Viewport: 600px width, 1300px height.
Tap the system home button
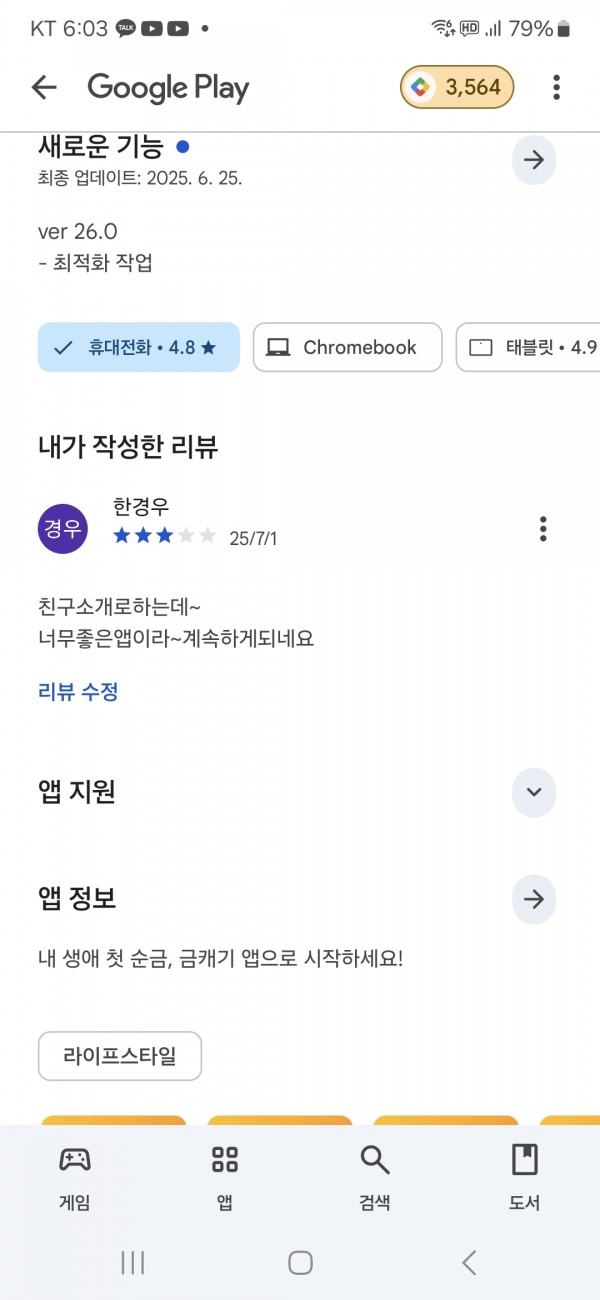click(x=300, y=1263)
